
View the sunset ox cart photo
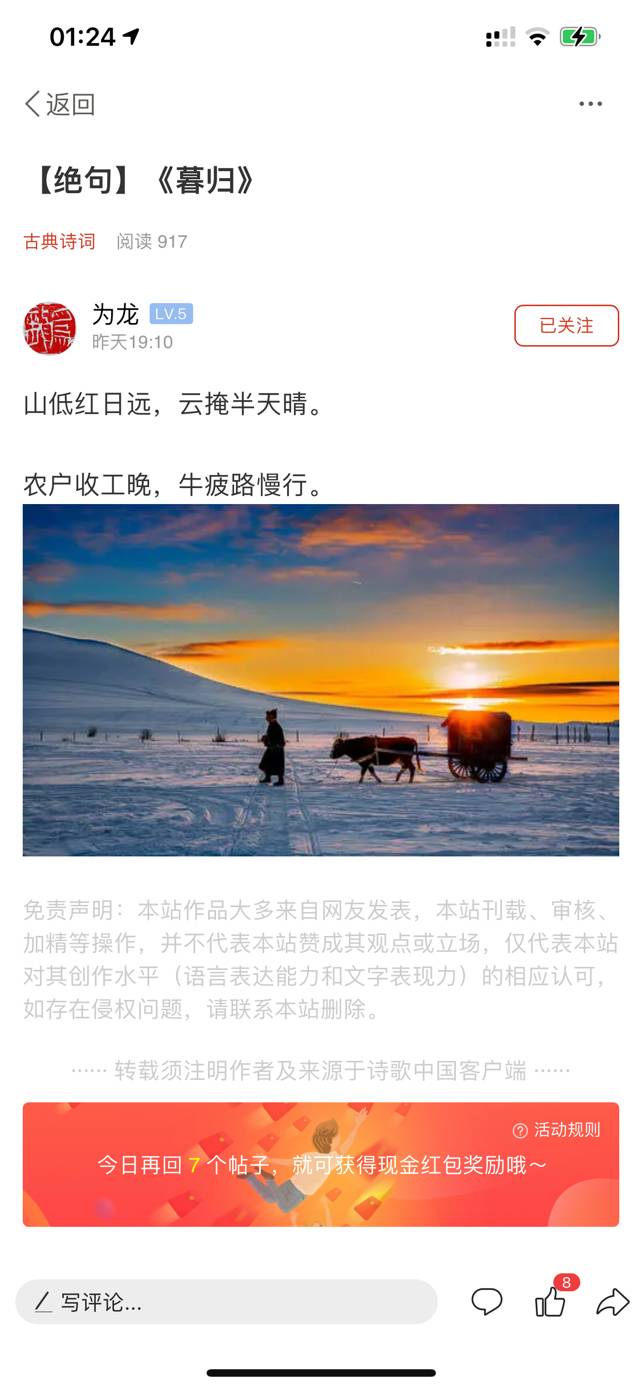[321, 680]
